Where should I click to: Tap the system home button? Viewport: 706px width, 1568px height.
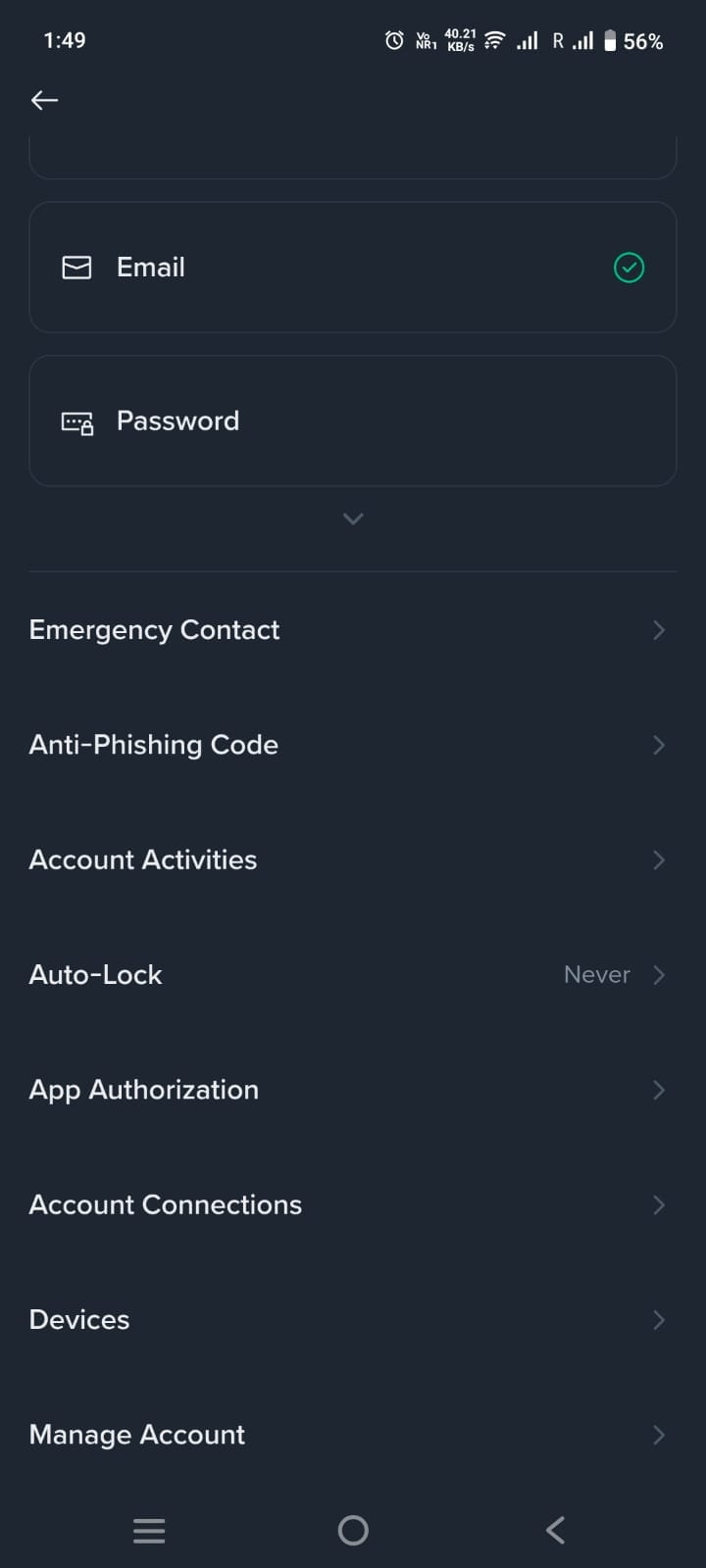click(x=353, y=1530)
